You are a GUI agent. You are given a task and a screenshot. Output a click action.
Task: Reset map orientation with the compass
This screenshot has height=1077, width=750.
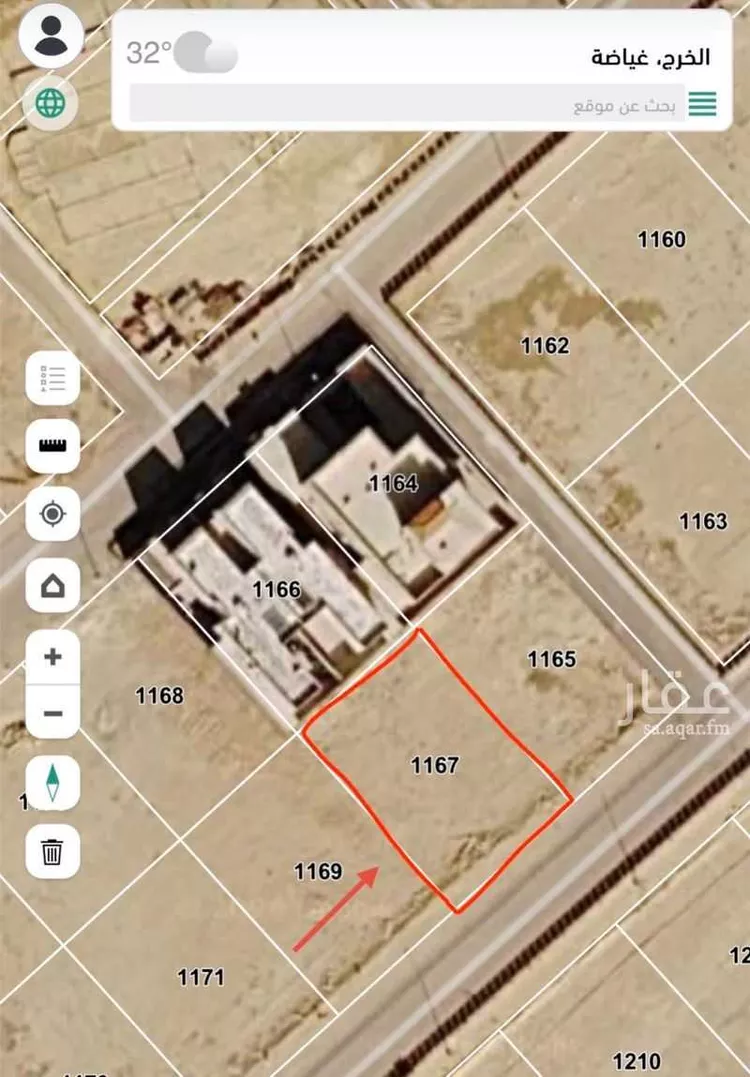coord(52,783)
